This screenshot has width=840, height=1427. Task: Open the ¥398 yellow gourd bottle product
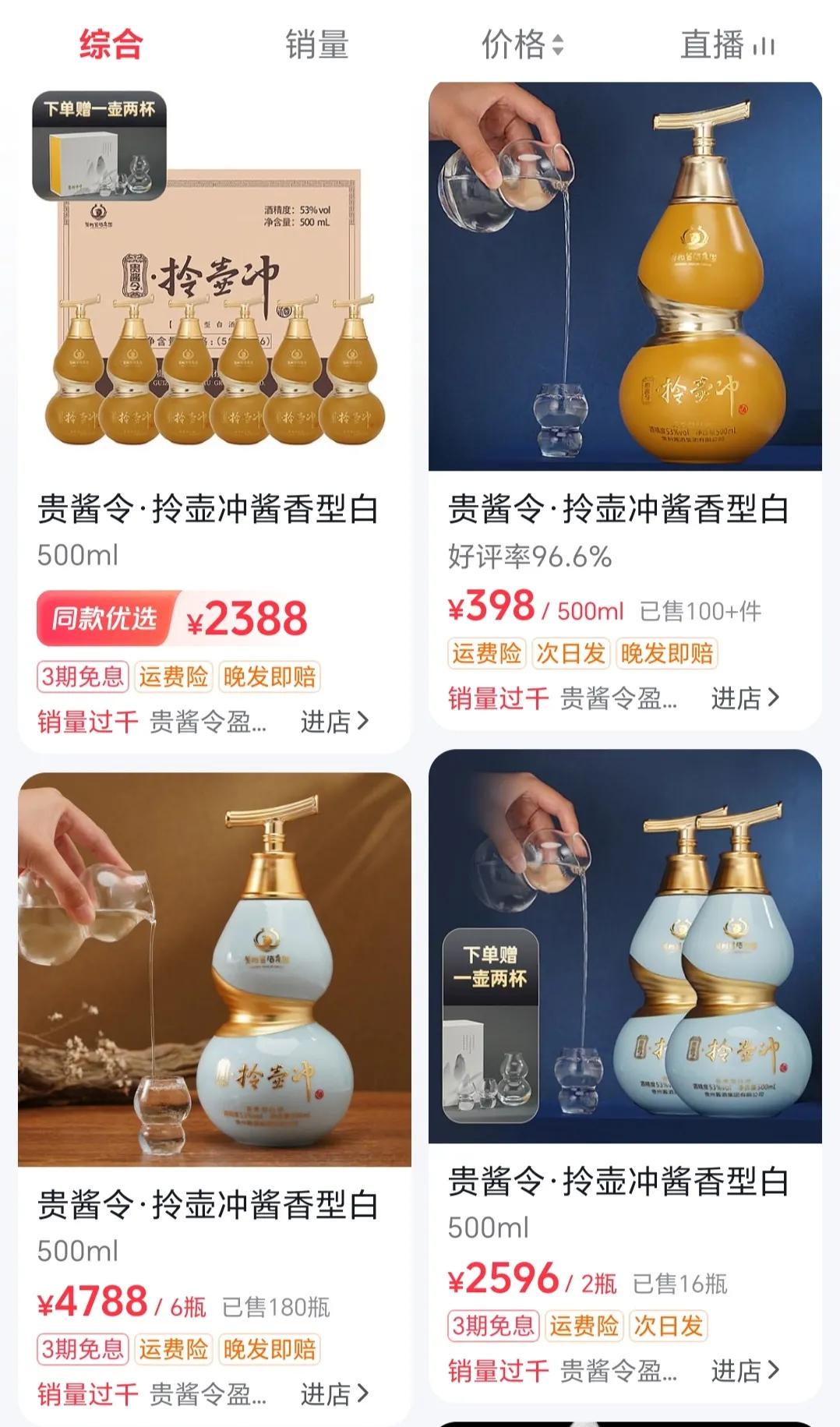point(625,277)
